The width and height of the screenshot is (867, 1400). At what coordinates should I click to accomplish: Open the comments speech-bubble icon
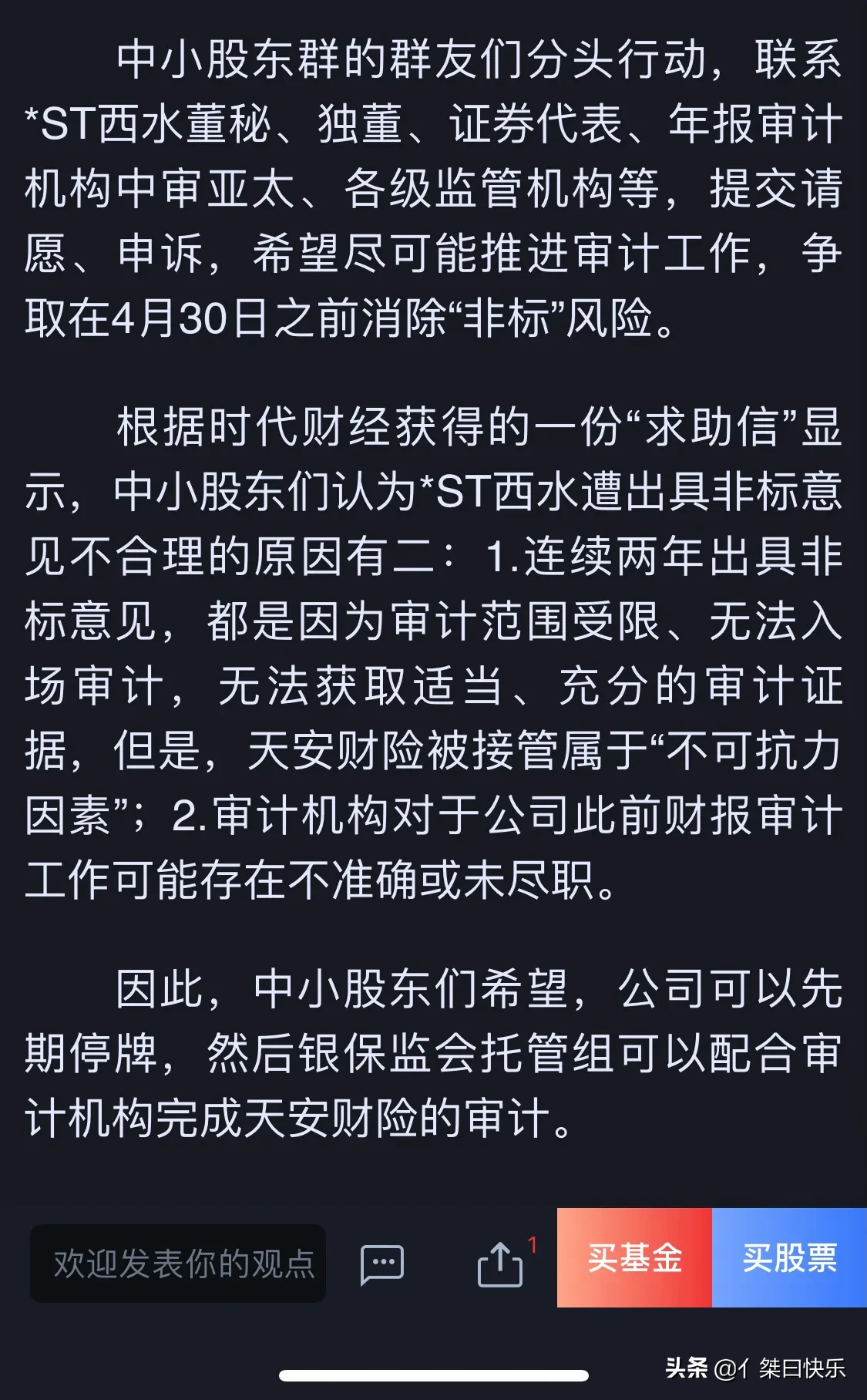382,1264
